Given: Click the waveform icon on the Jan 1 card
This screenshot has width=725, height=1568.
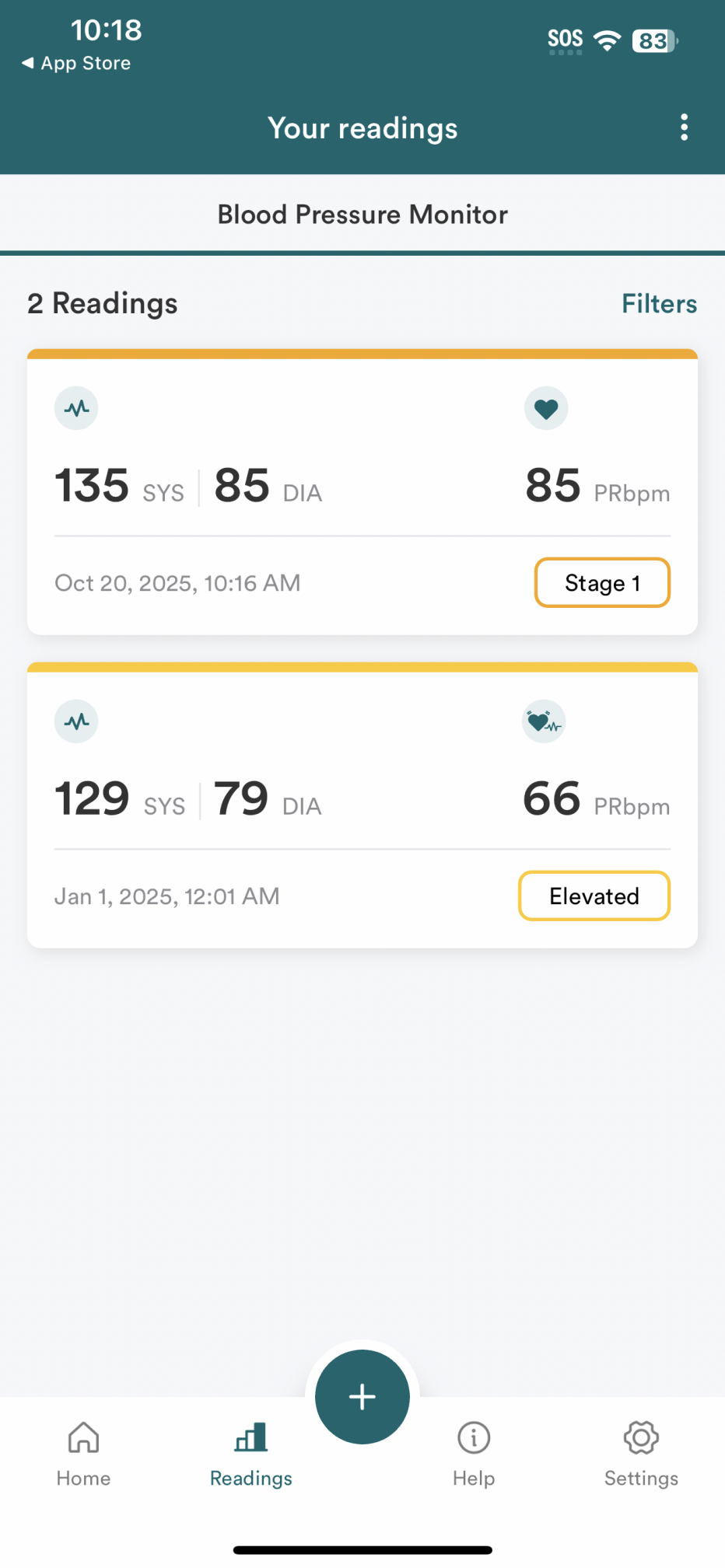Looking at the screenshot, I should pyautogui.click(x=75, y=721).
